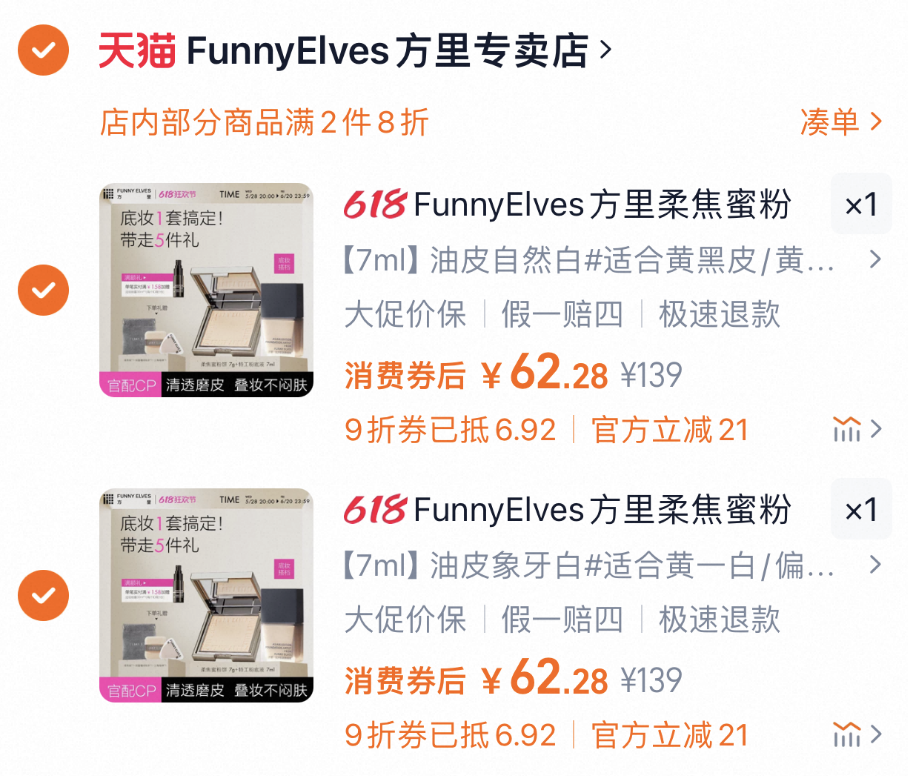
Task: Change the variant of 油皮自然白 item
Action: coord(612,261)
